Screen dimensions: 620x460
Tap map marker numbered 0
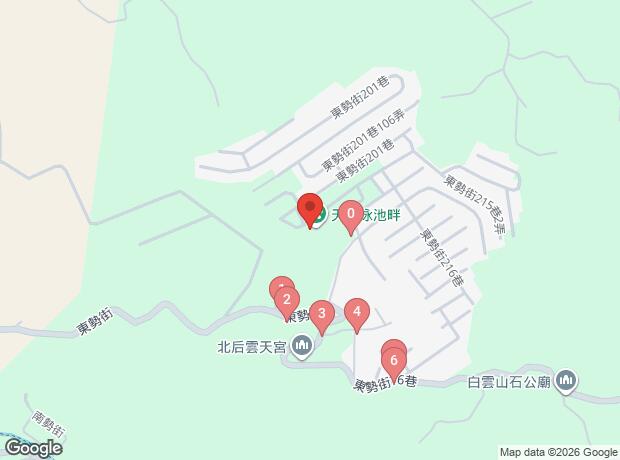pyautogui.click(x=350, y=214)
